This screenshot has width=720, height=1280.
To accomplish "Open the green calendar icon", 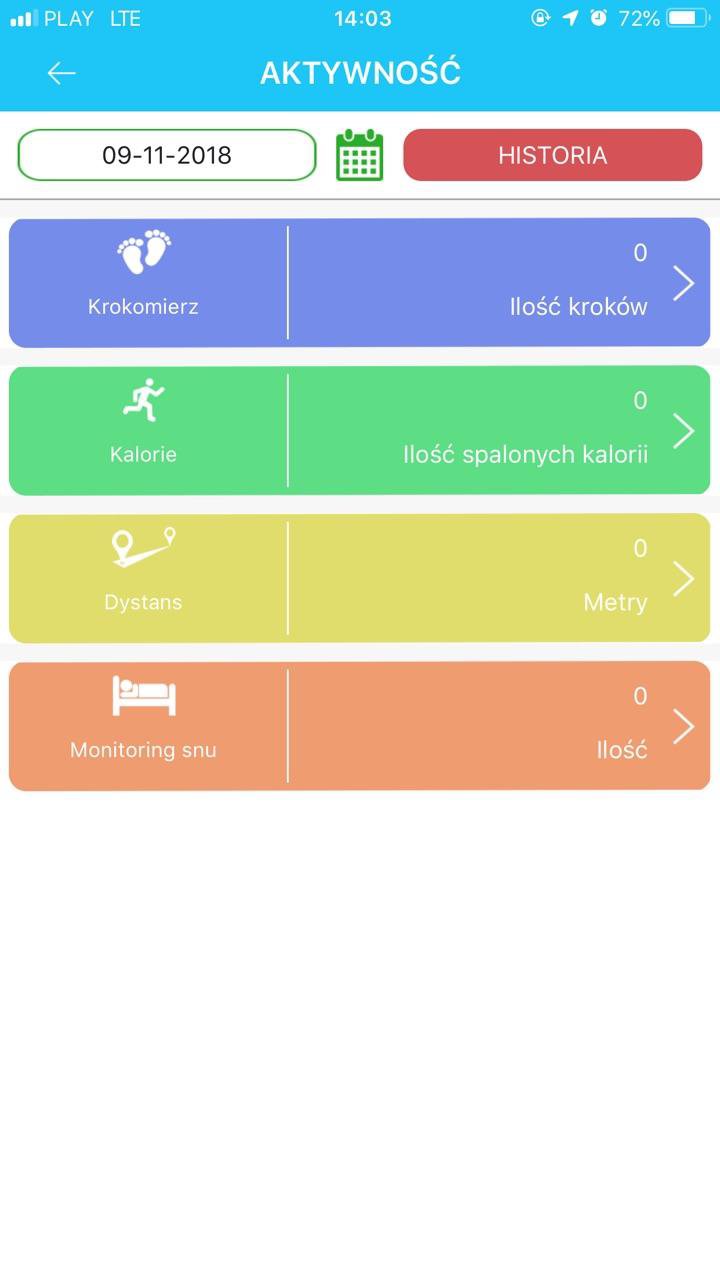I will [x=360, y=155].
